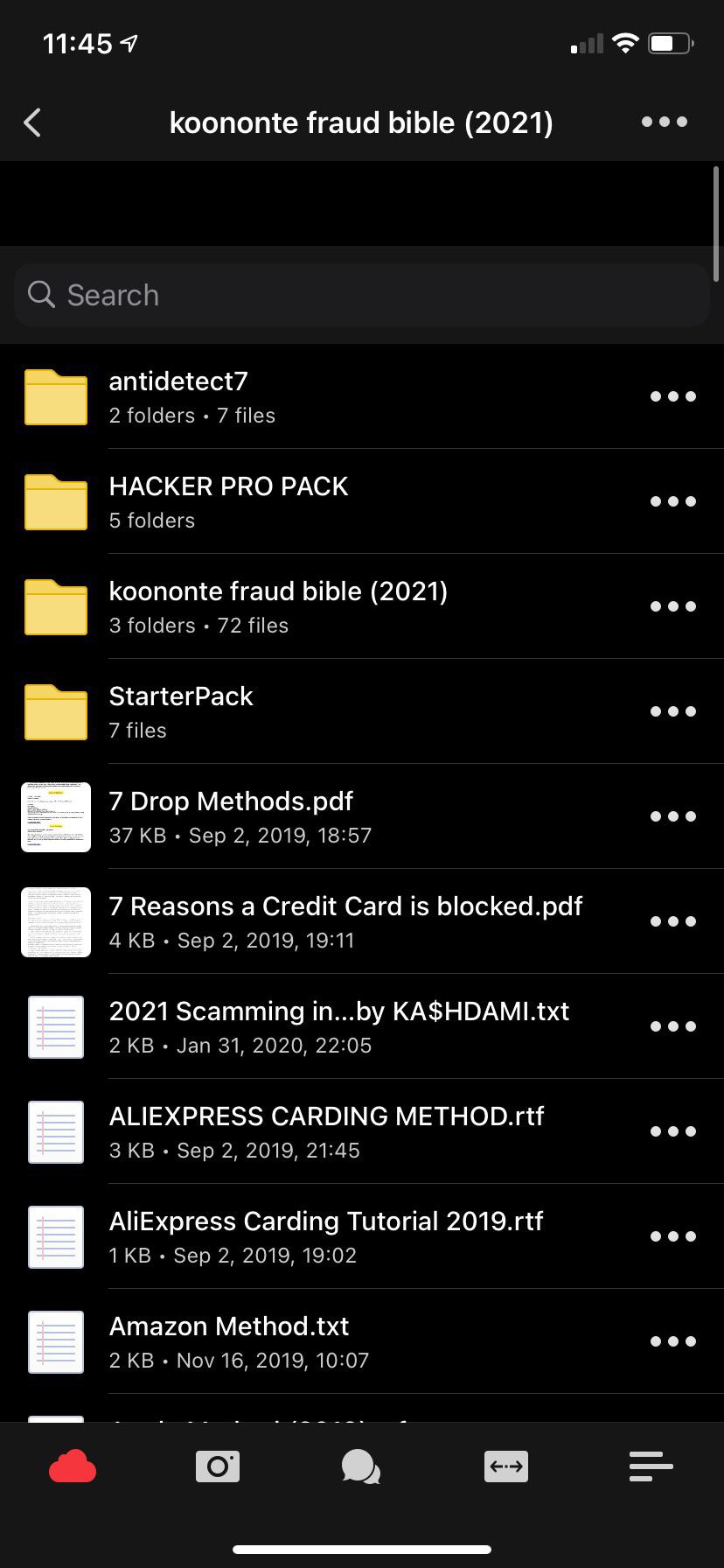The image size is (724, 1568).
Task: Open ALIEXPRESS CARDING METHOD.rtf file
Action: click(326, 1131)
